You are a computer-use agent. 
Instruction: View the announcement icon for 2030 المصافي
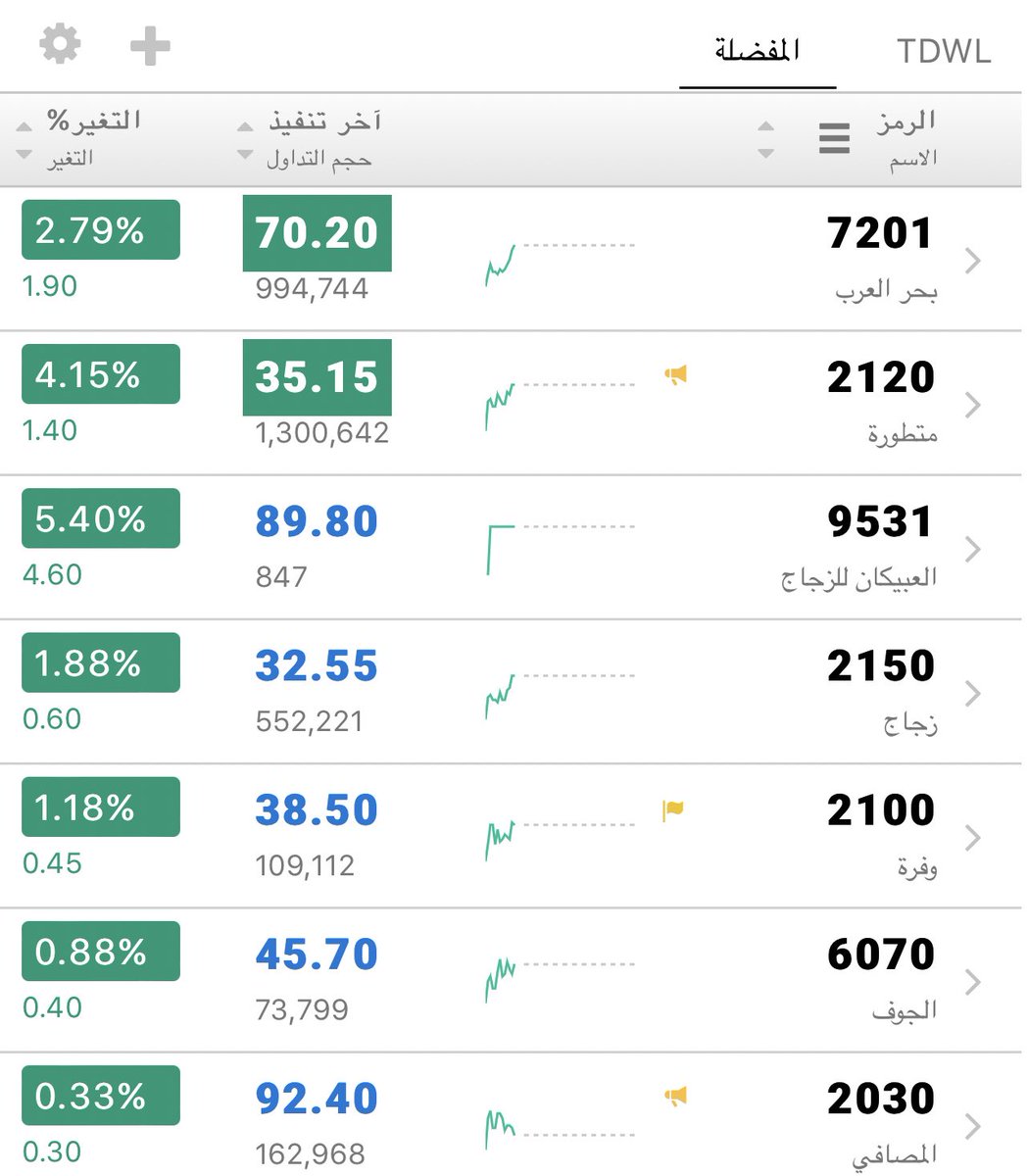(x=675, y=1096)
